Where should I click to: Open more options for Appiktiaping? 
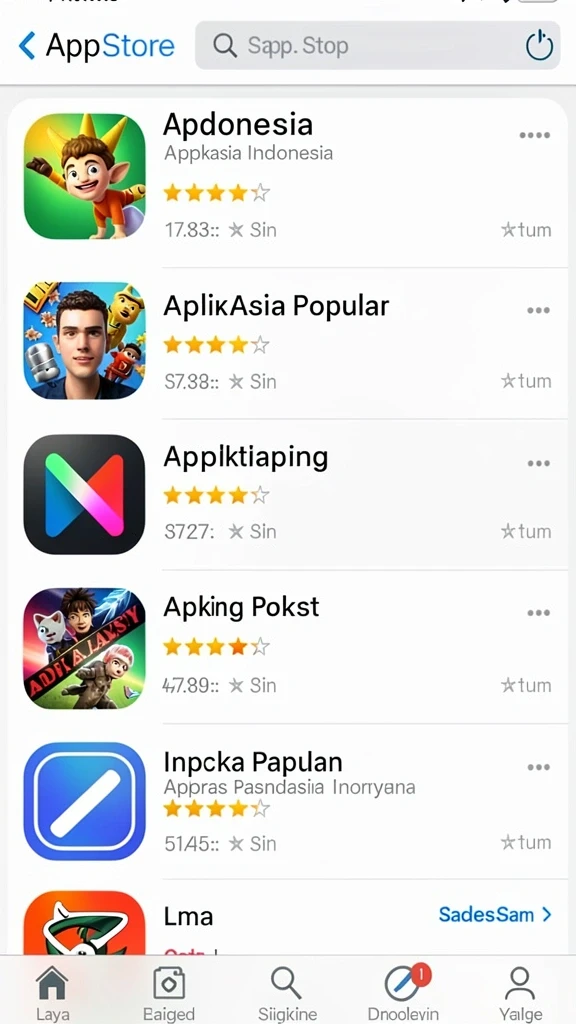point(538,463)
